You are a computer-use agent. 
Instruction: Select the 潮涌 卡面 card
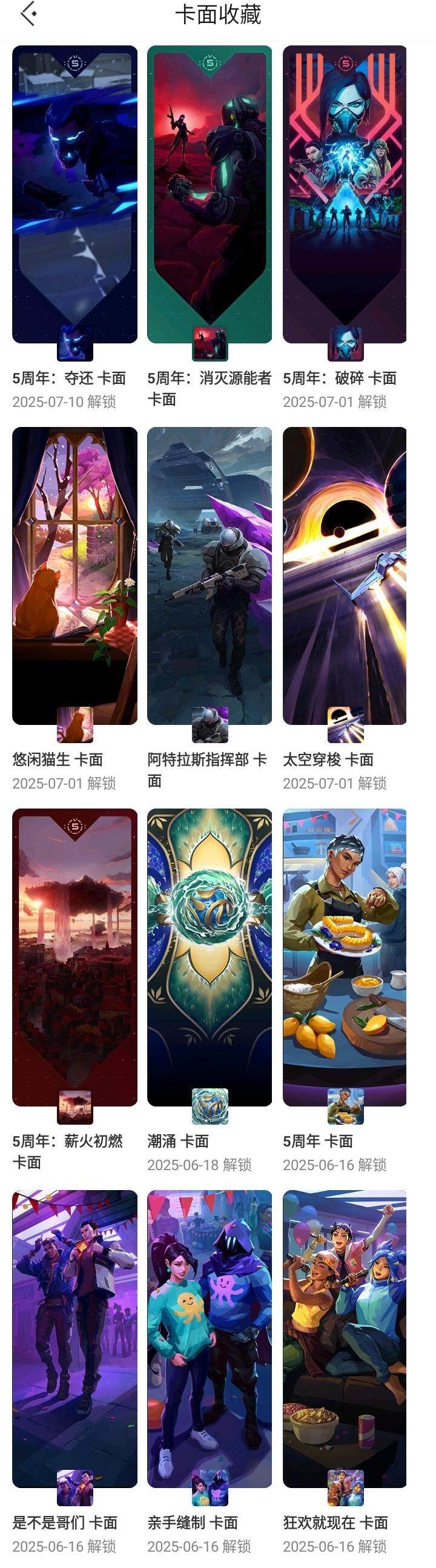coord(209,957)
